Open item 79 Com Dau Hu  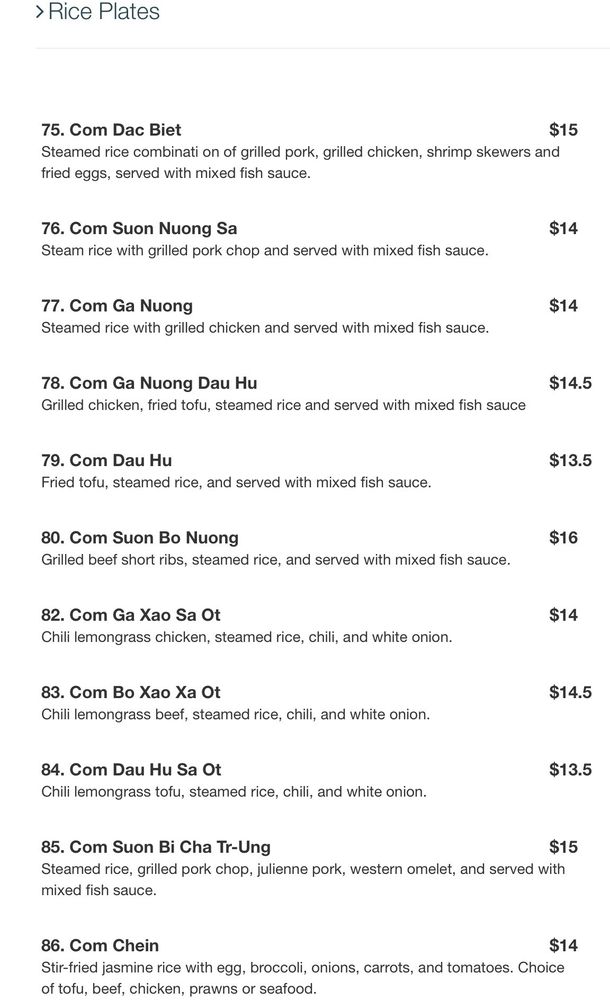point(106,460)
